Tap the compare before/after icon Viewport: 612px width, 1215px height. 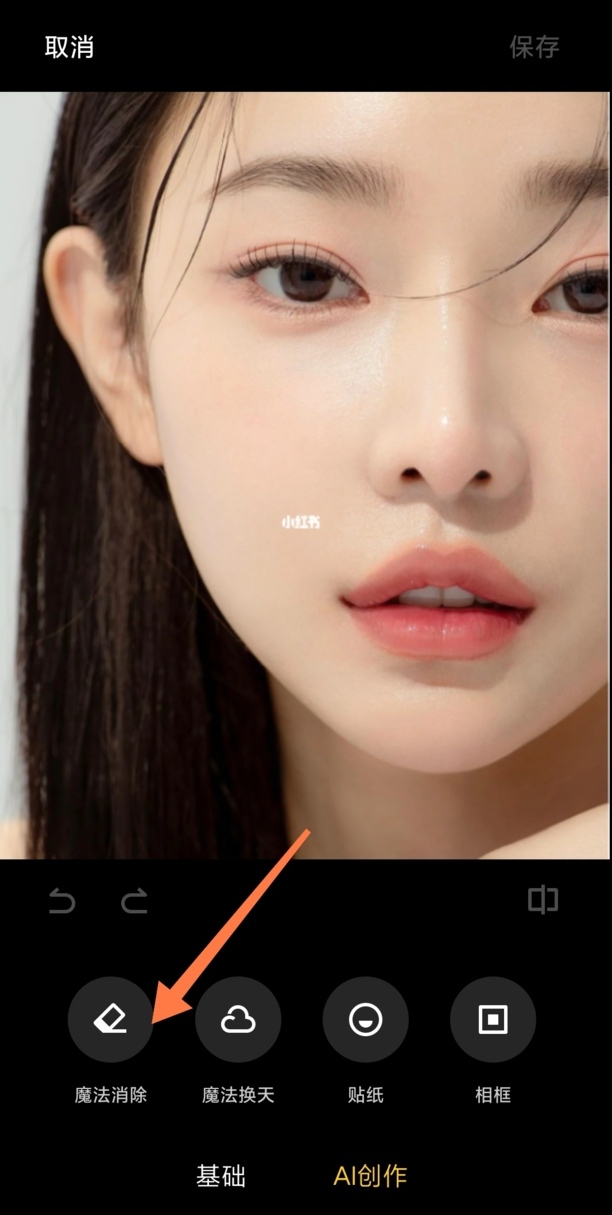[543, 901]
